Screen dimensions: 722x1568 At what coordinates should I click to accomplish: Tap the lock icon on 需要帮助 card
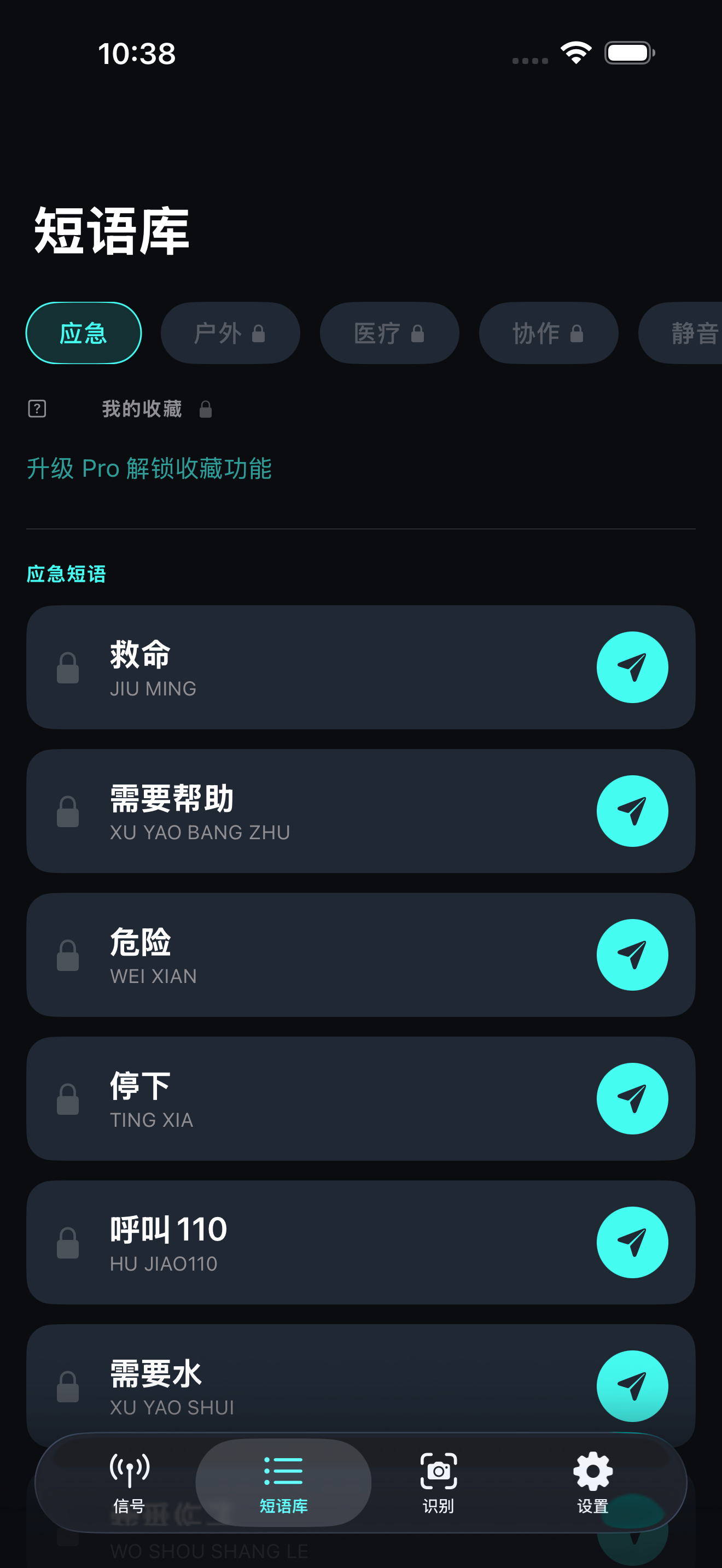pos(68,811)
